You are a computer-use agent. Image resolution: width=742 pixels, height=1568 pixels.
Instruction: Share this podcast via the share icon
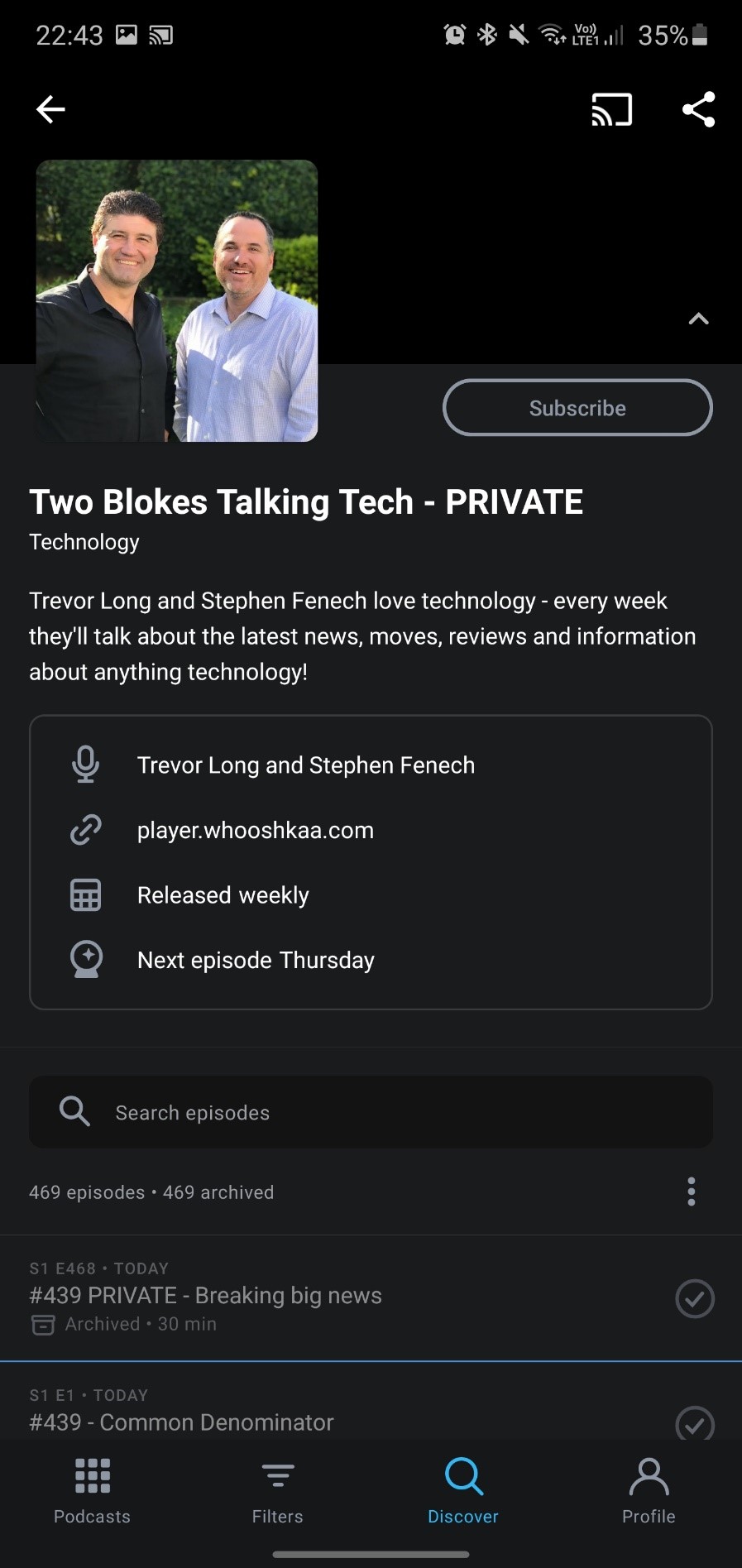pos(698,108)
